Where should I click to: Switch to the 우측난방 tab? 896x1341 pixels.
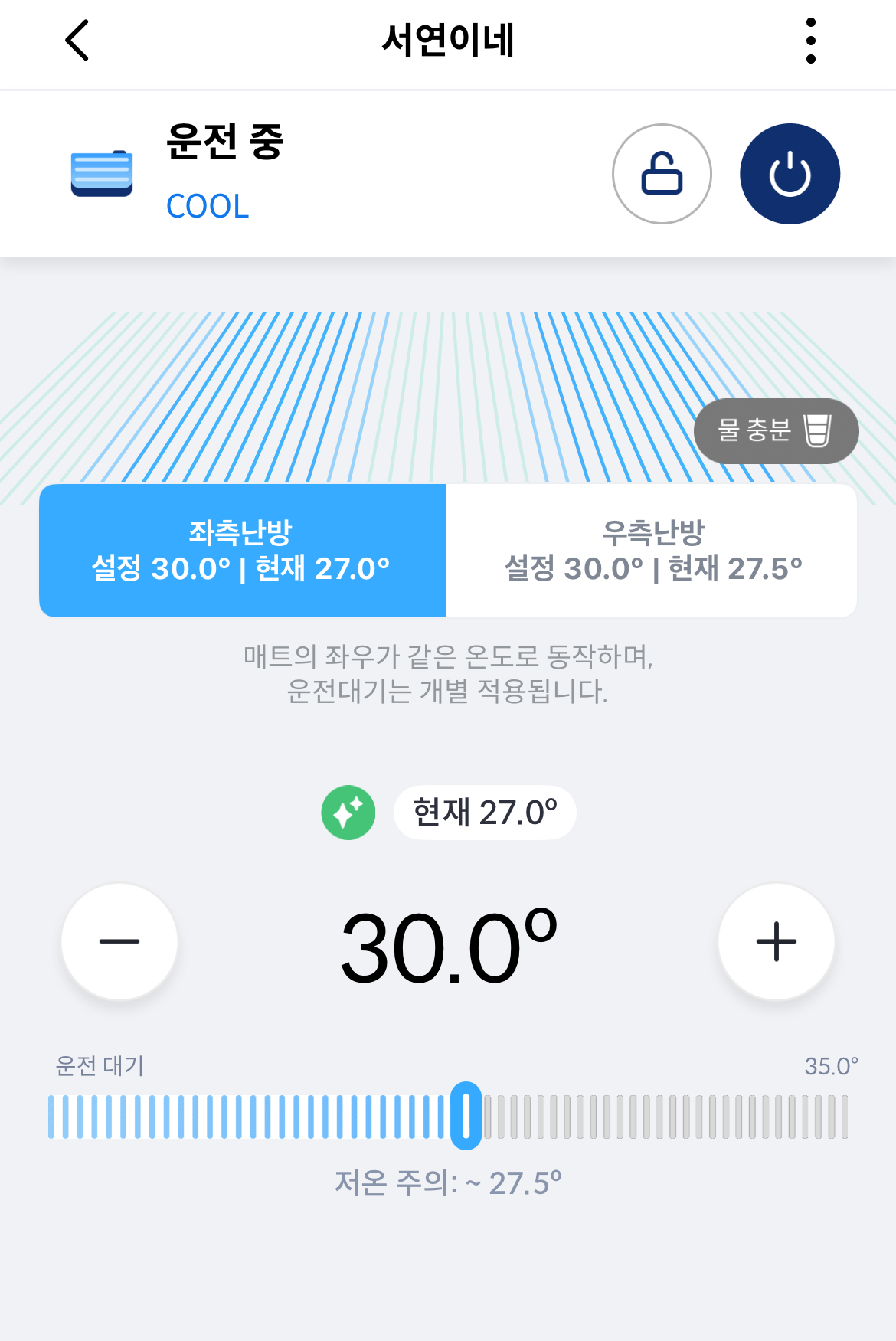(x=652, y=549)
